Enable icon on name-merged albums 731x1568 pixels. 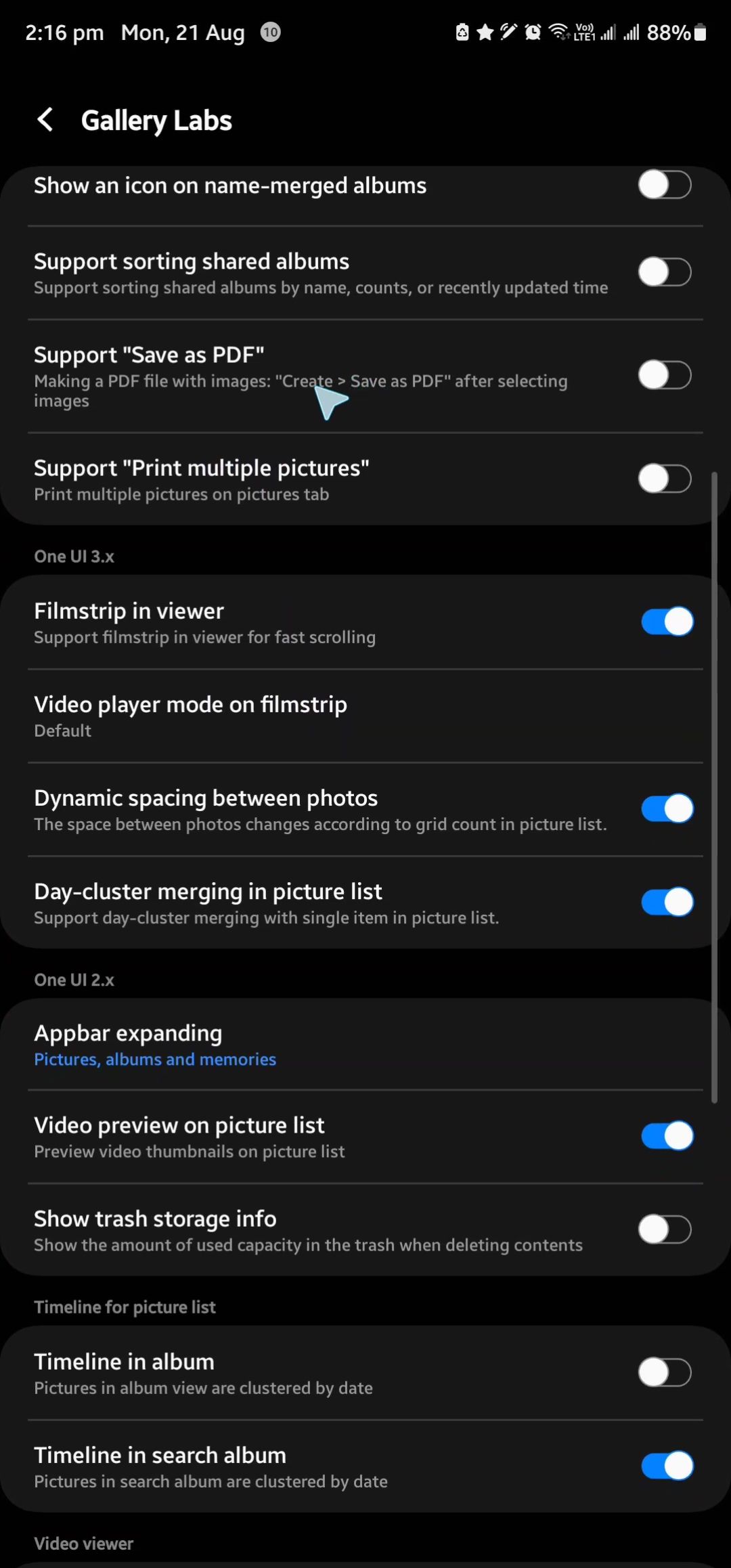[665, 185]
